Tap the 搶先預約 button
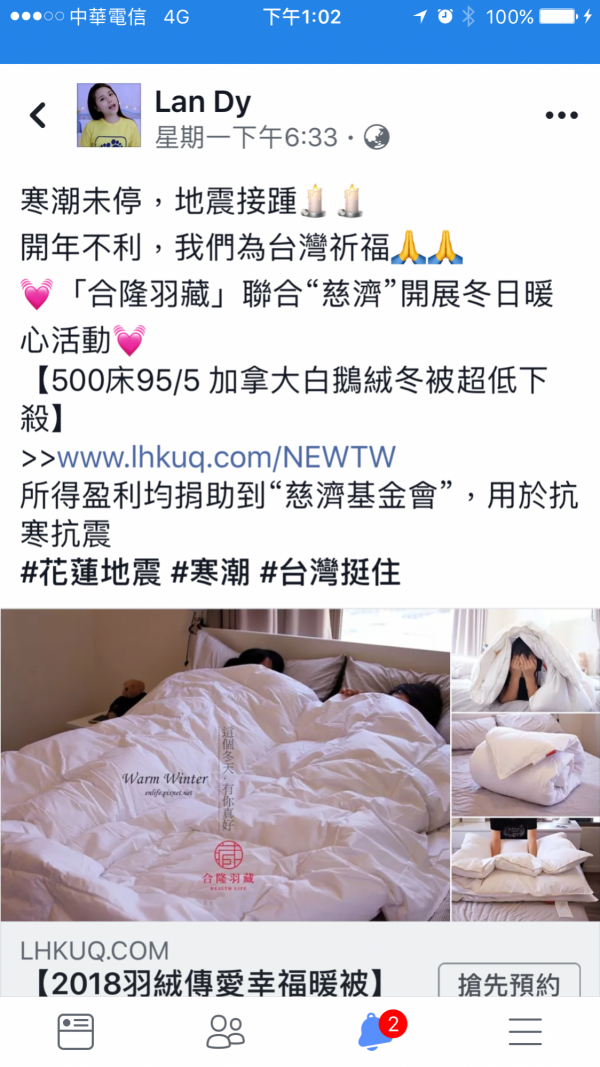 (509, 982)
